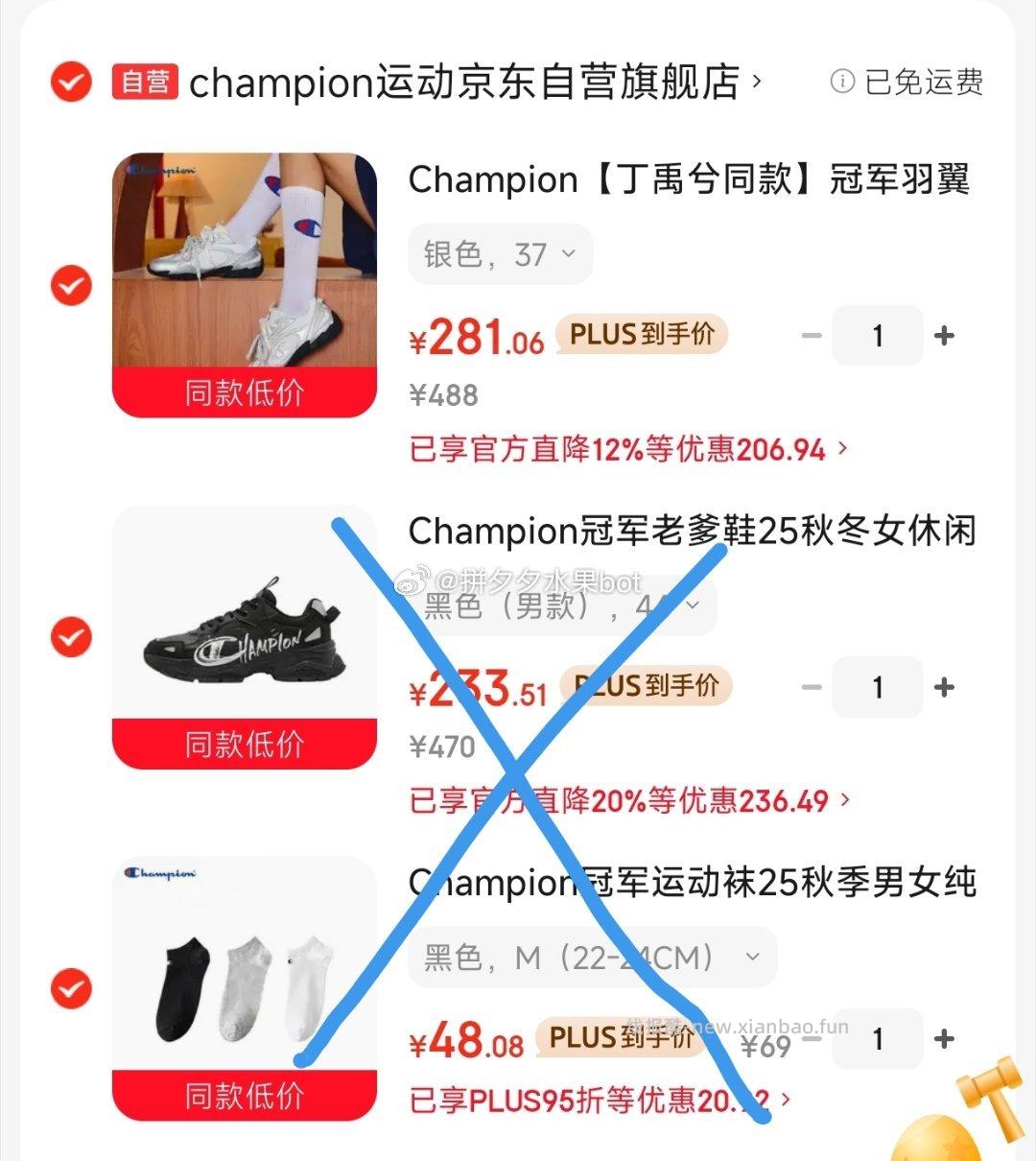Click the PLUS 到手价 badge on the socks item
The height and width of the screenshot is (1161, 1036).
pos(619,1037)
